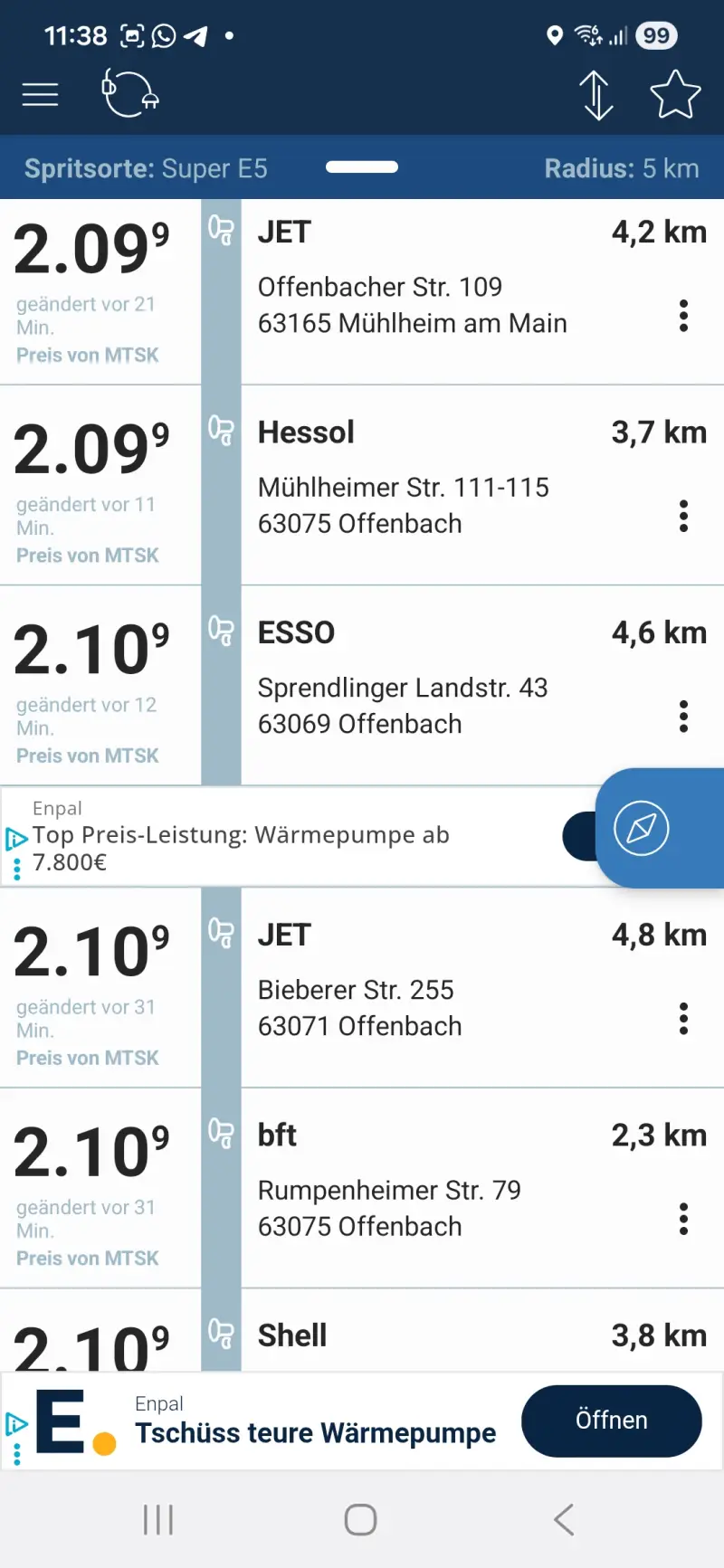724x1568 pixels.
Task: Open the favorites star
Action: [675, 95]
